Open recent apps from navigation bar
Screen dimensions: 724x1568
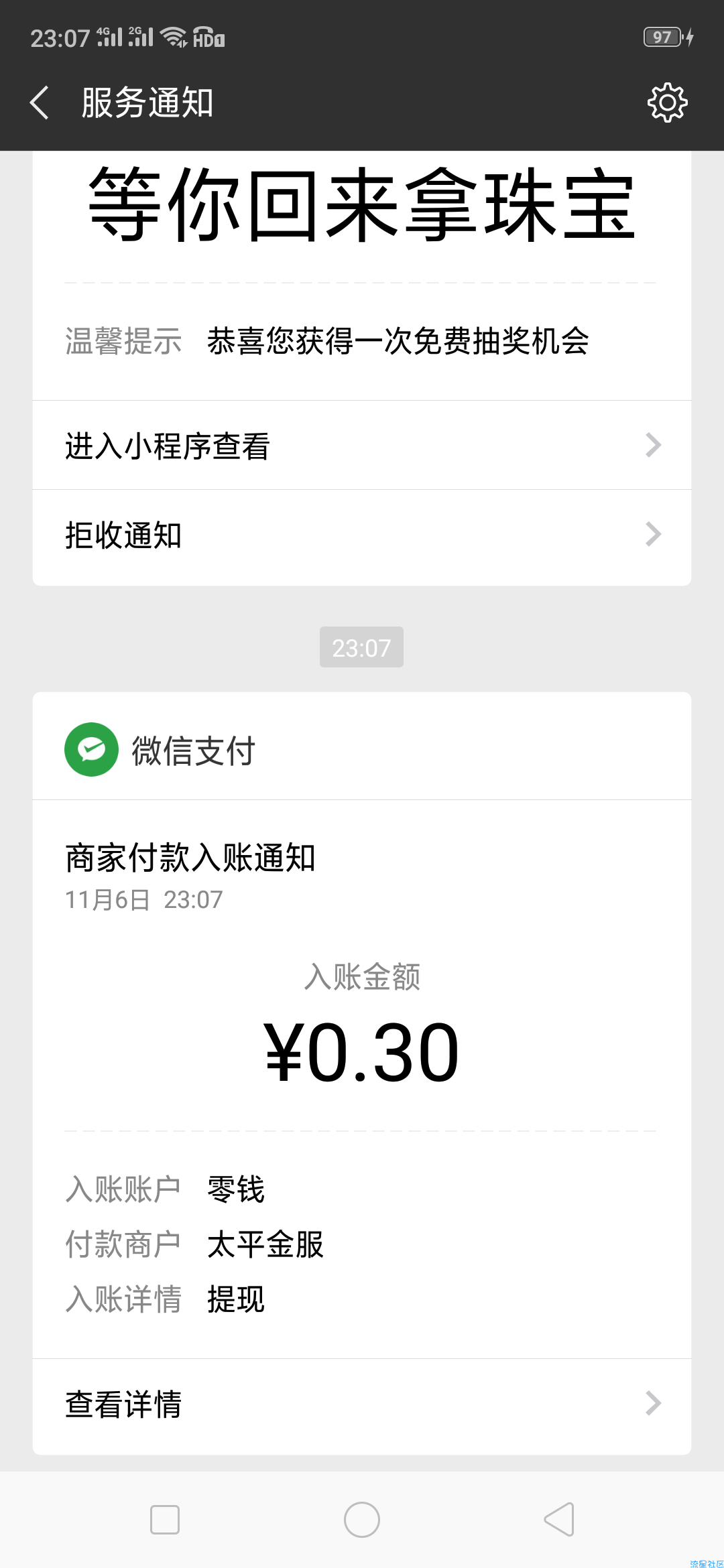pos(165,1520)
